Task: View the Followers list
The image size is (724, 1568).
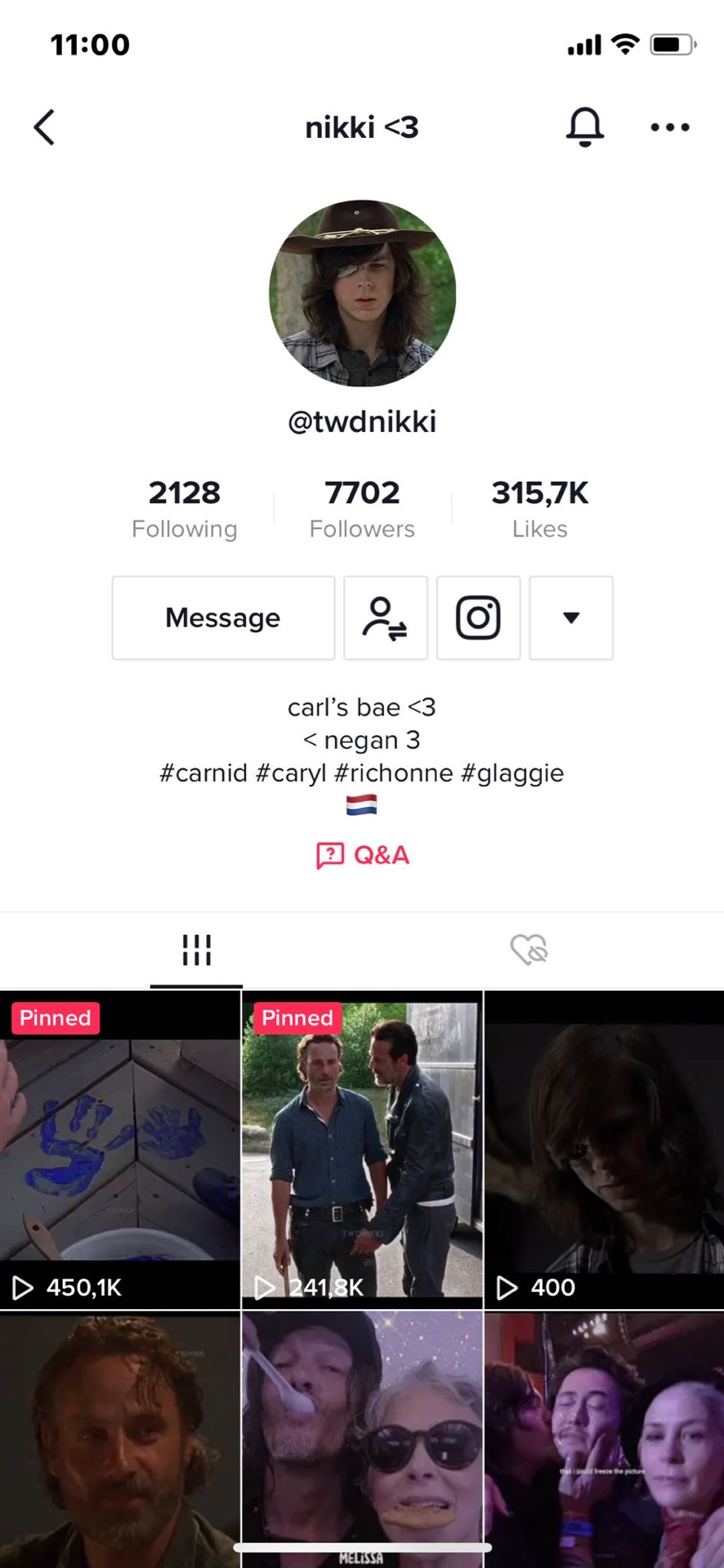Action: 362,510
